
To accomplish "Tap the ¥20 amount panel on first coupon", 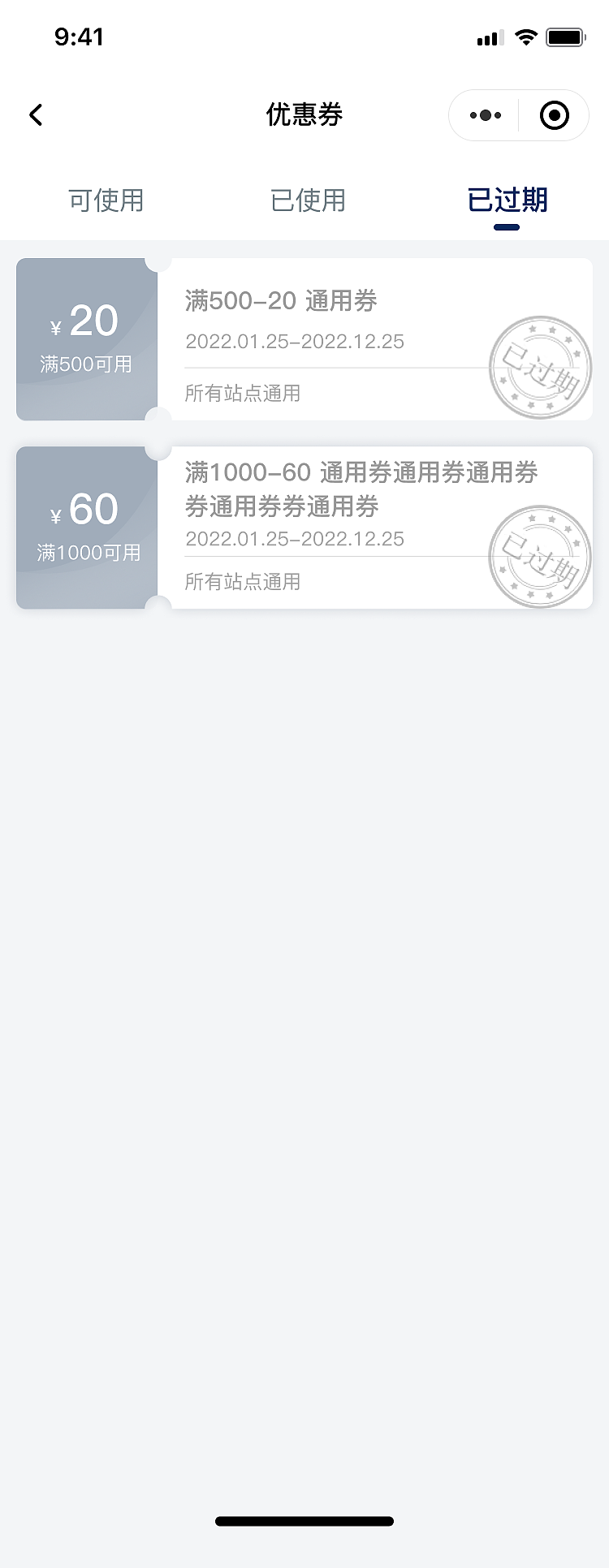I will [x=84, y=339].
